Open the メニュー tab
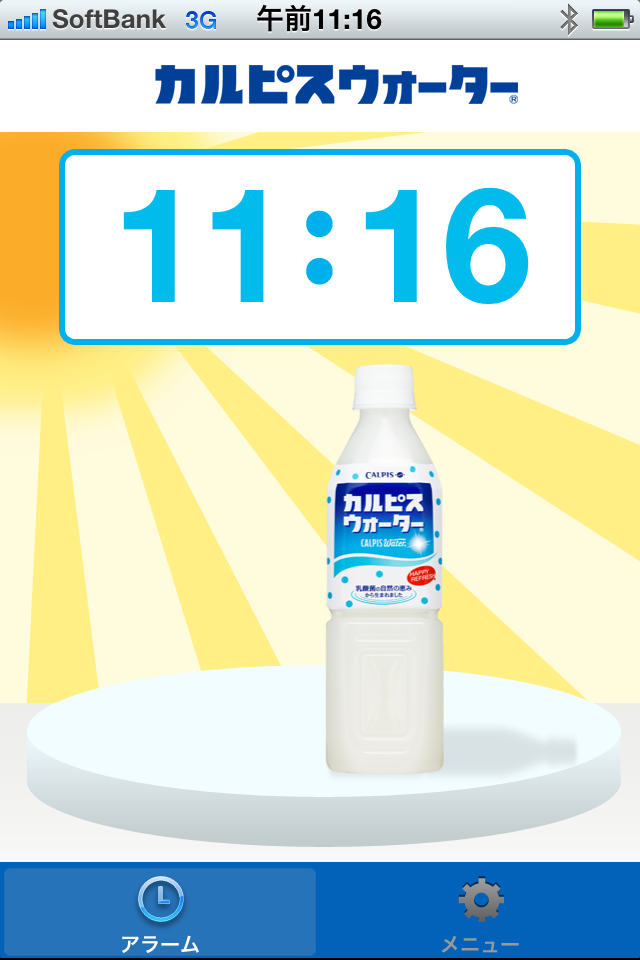The image size is (640, 960). (x=480, y=912)
